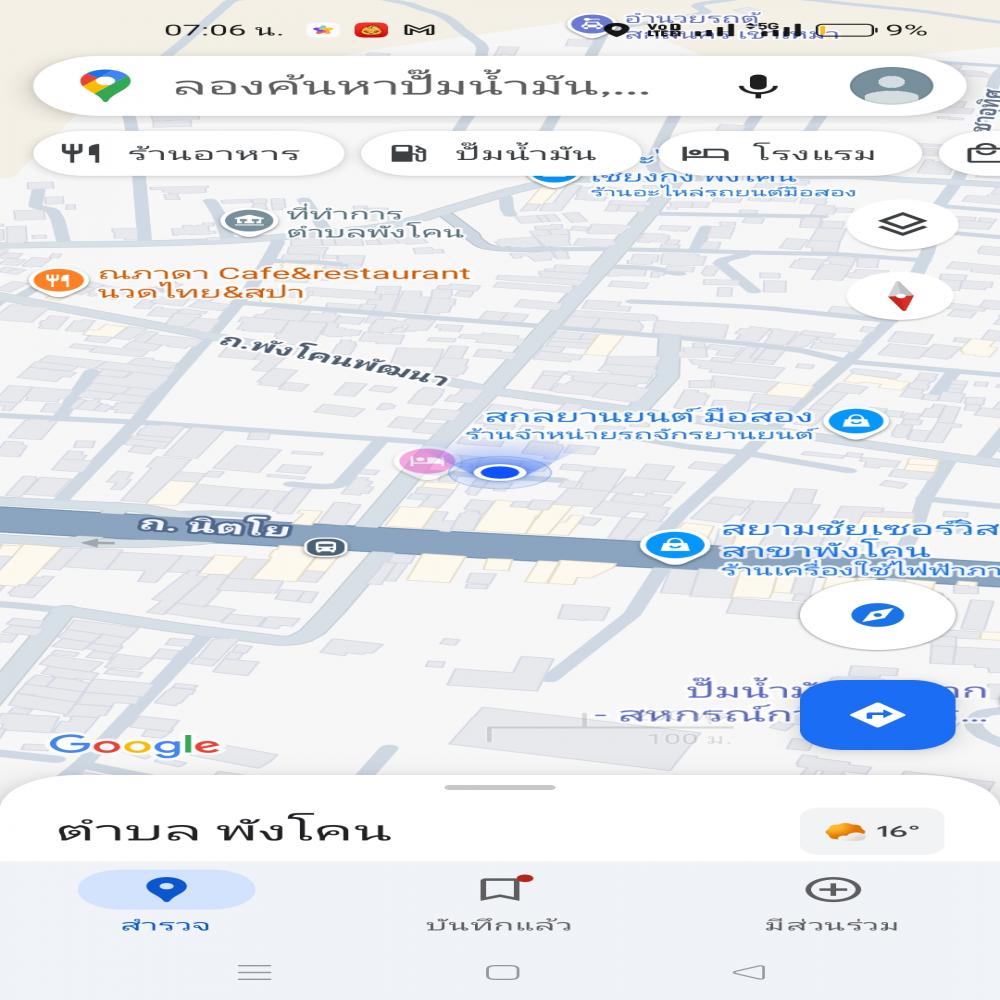Open the ที่ทำการตำบลพังโคน marker
1000x1000 pixels.
pos(243,220)
